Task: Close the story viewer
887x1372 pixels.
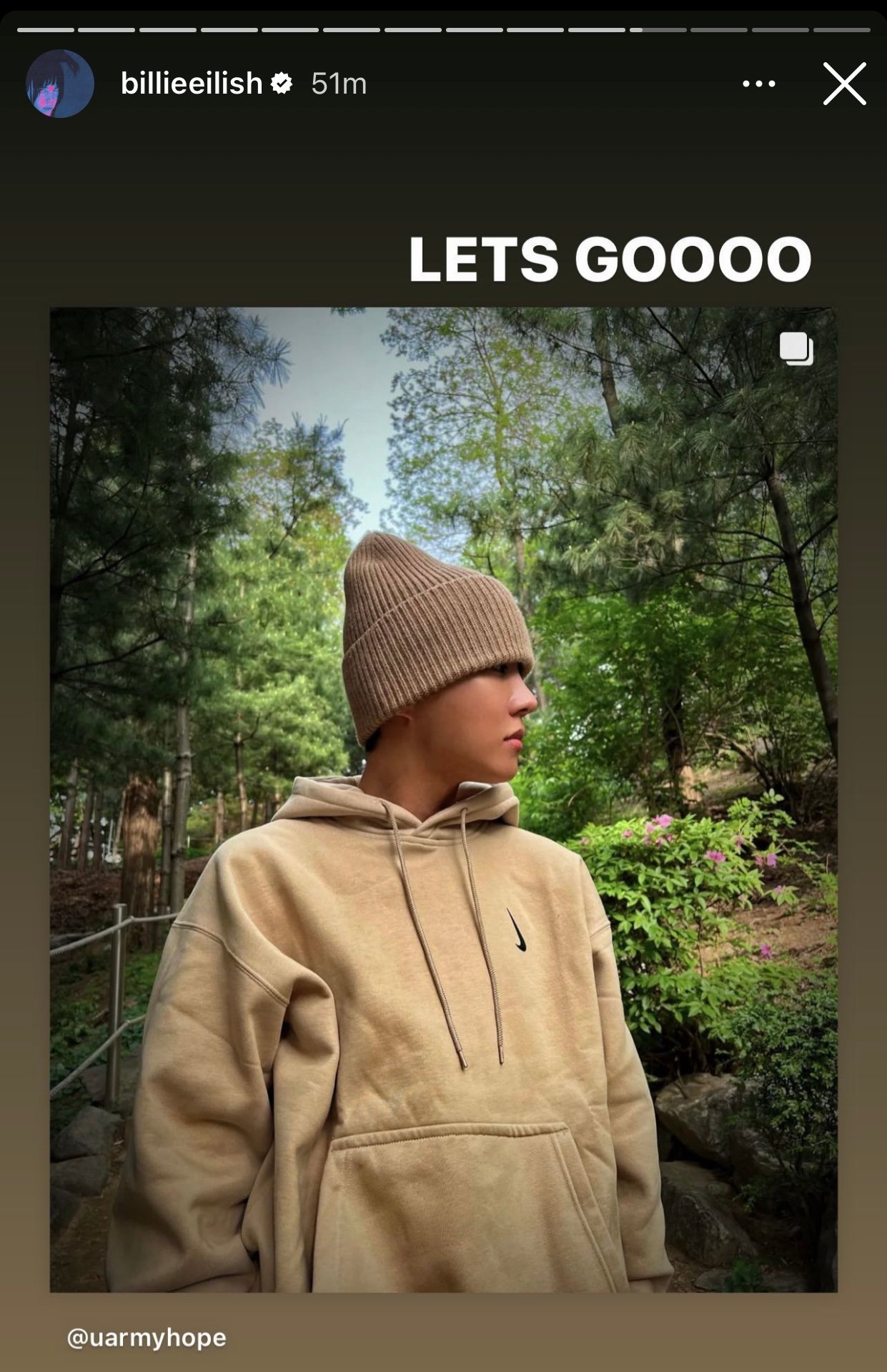Action: 844,84
